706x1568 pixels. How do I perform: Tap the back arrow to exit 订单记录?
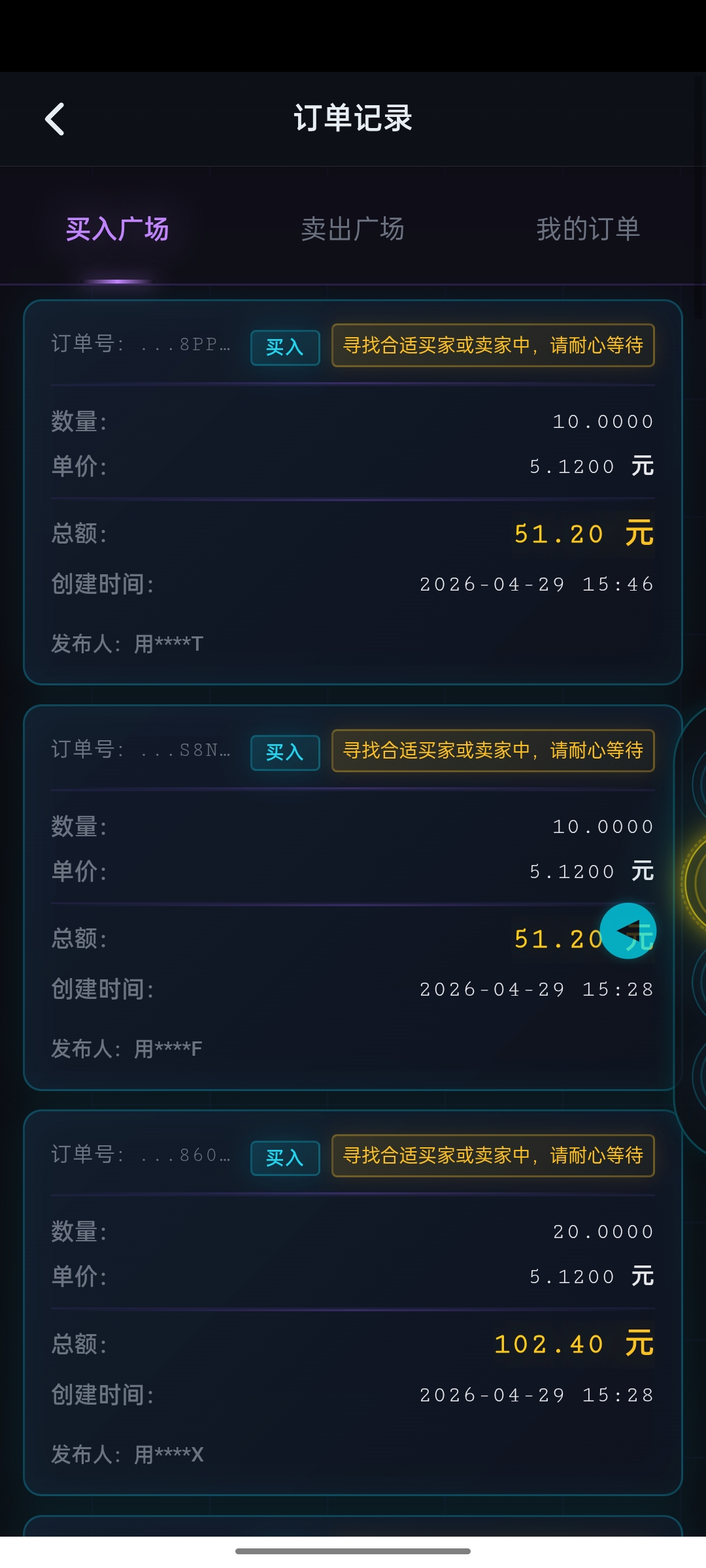point(55,119)
